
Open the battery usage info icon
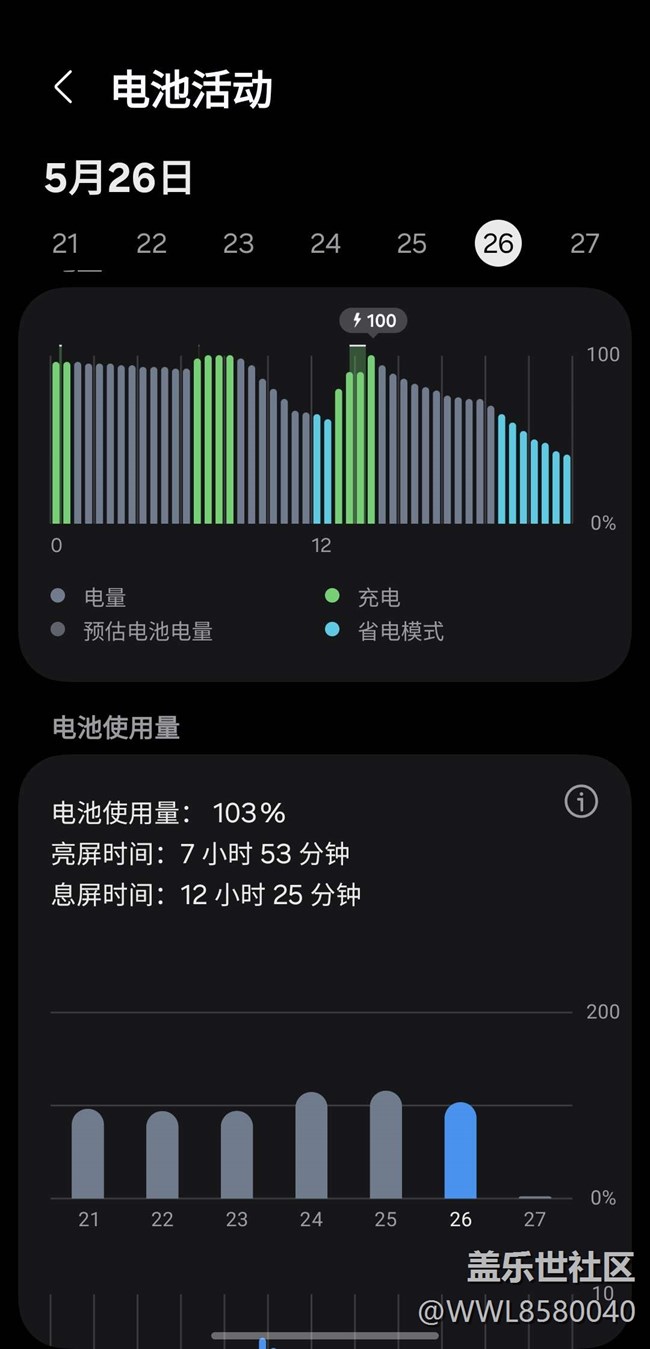click(x=581, y=801)
